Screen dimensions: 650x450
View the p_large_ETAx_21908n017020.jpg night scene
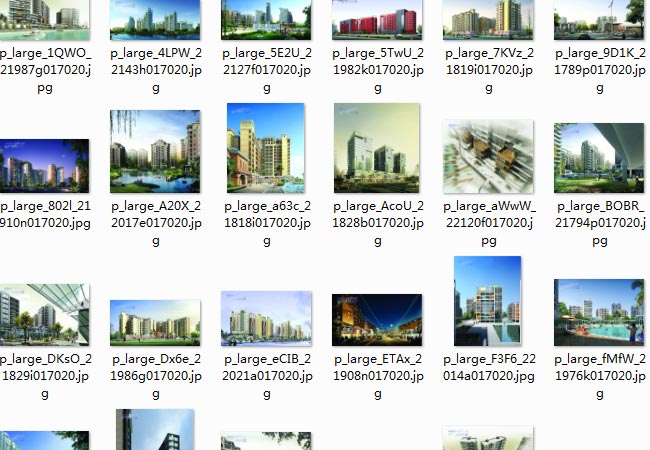[x=377, y=320]
